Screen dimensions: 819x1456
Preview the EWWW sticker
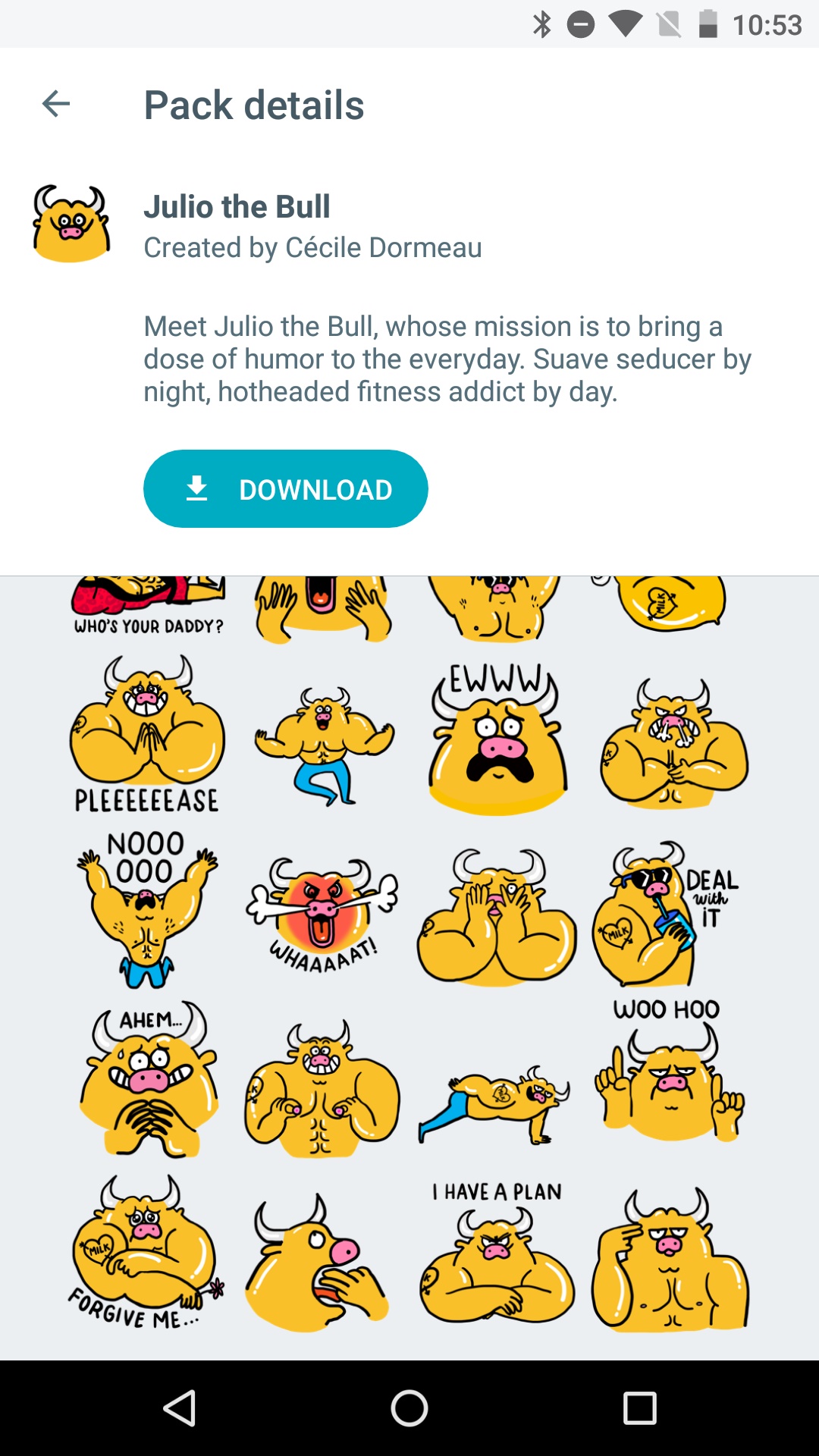click(x=497, y=739)
